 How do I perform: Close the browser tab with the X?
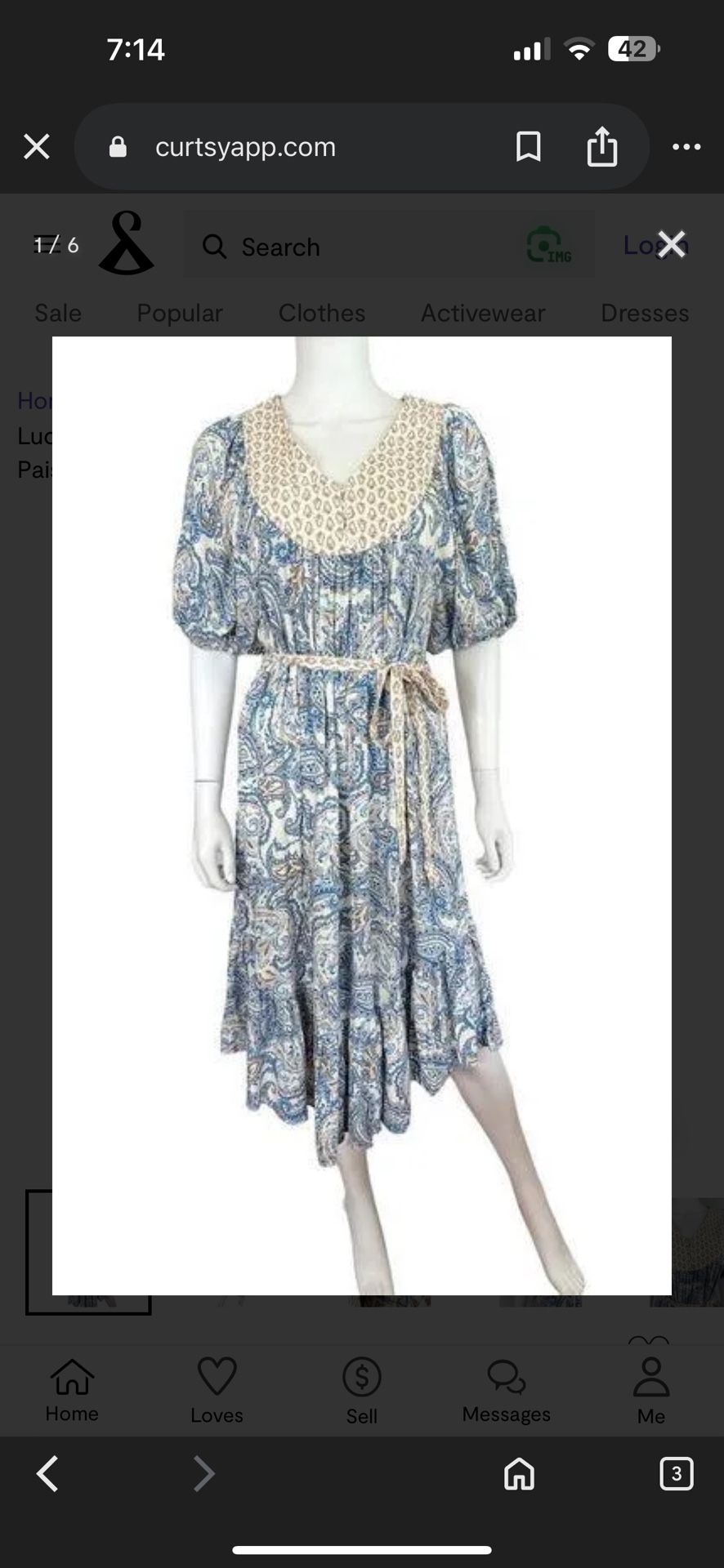37,147
